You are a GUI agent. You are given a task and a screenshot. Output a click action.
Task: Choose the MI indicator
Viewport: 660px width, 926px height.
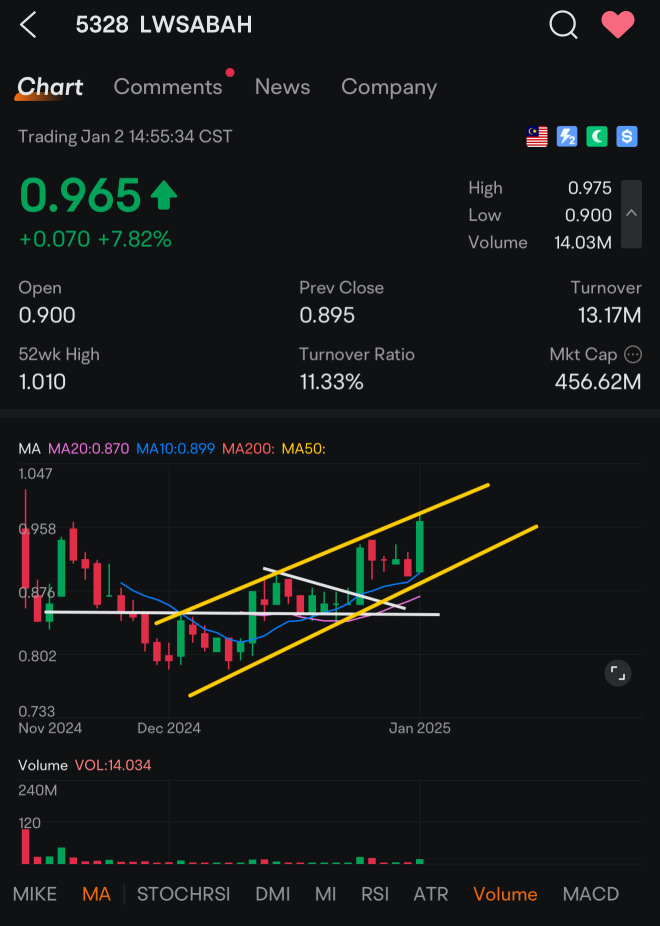(x=325, y=894)
